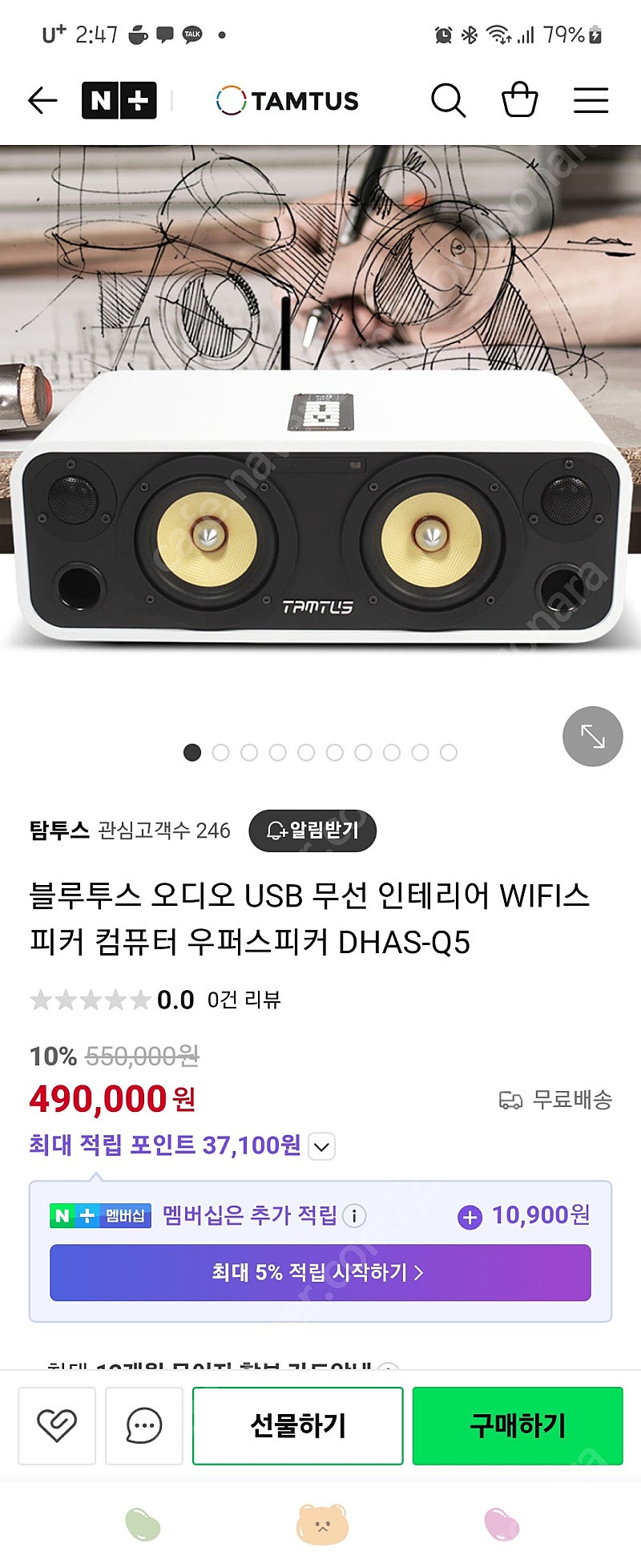Expand the product image fullscreen
The height and width of the screenshot is (1568, 641).
(x=592, y=736)
